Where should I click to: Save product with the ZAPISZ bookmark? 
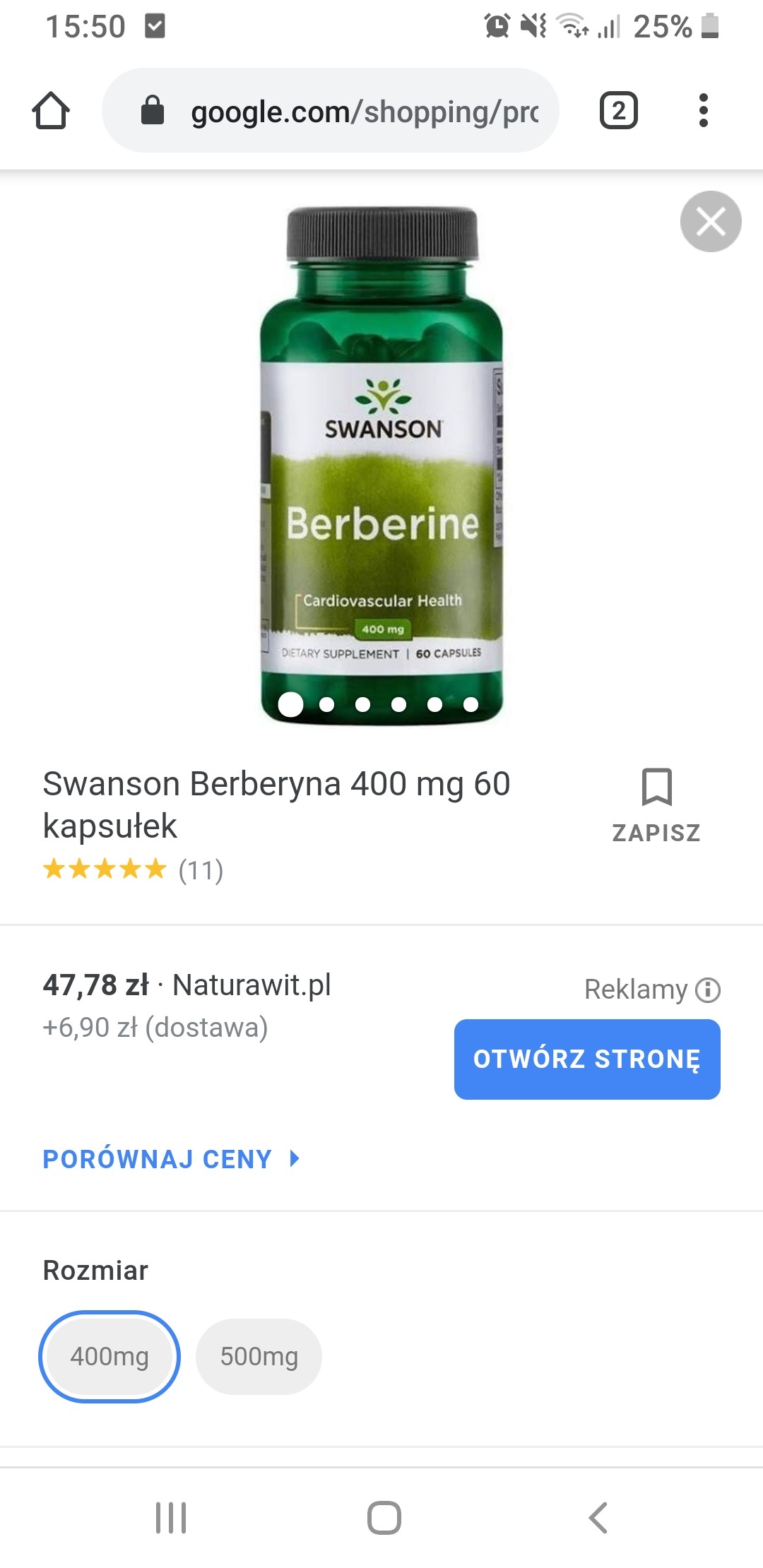coord(656,805)
